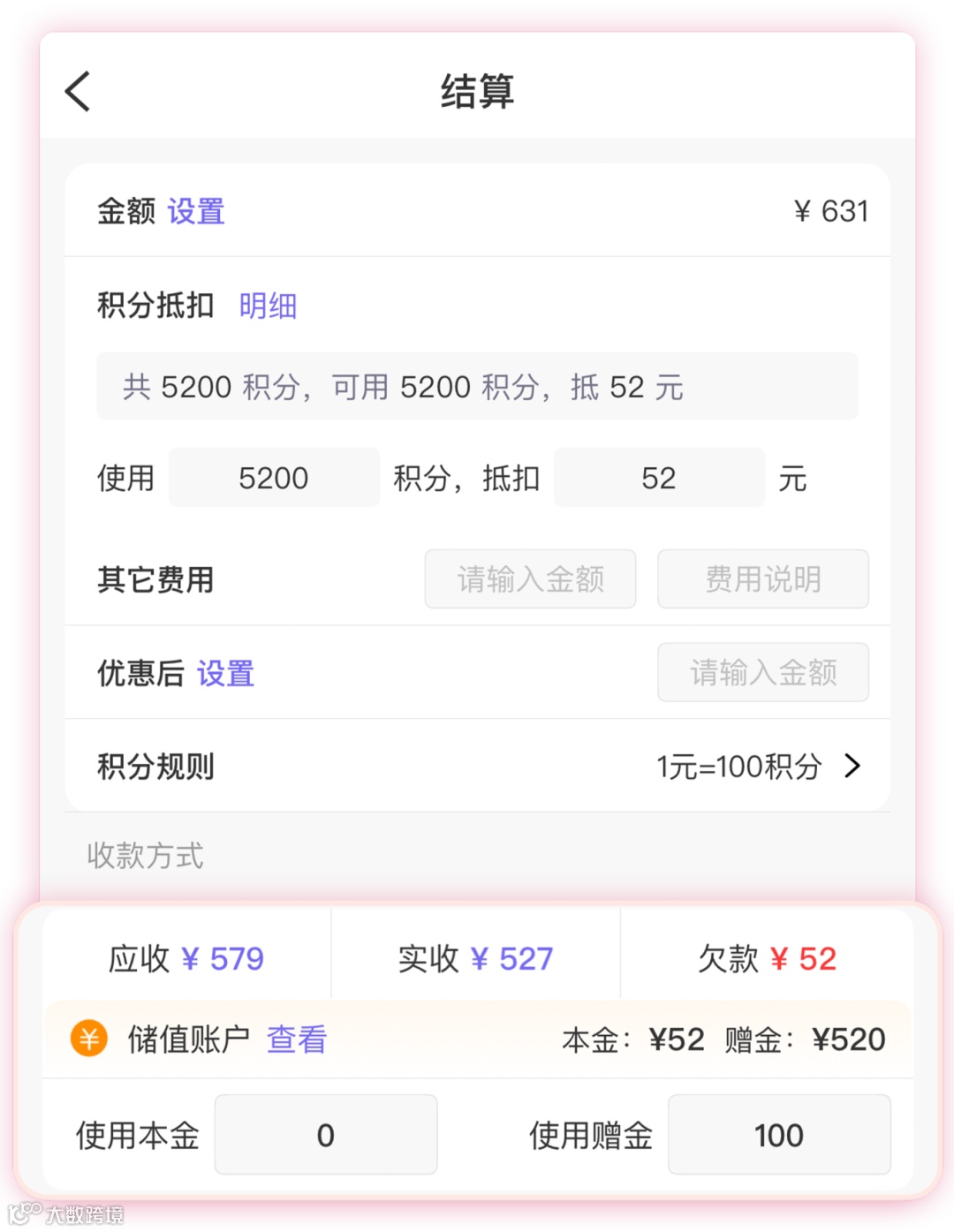
Task: Click the 1元=100积分 rule text
Action: 739,767
